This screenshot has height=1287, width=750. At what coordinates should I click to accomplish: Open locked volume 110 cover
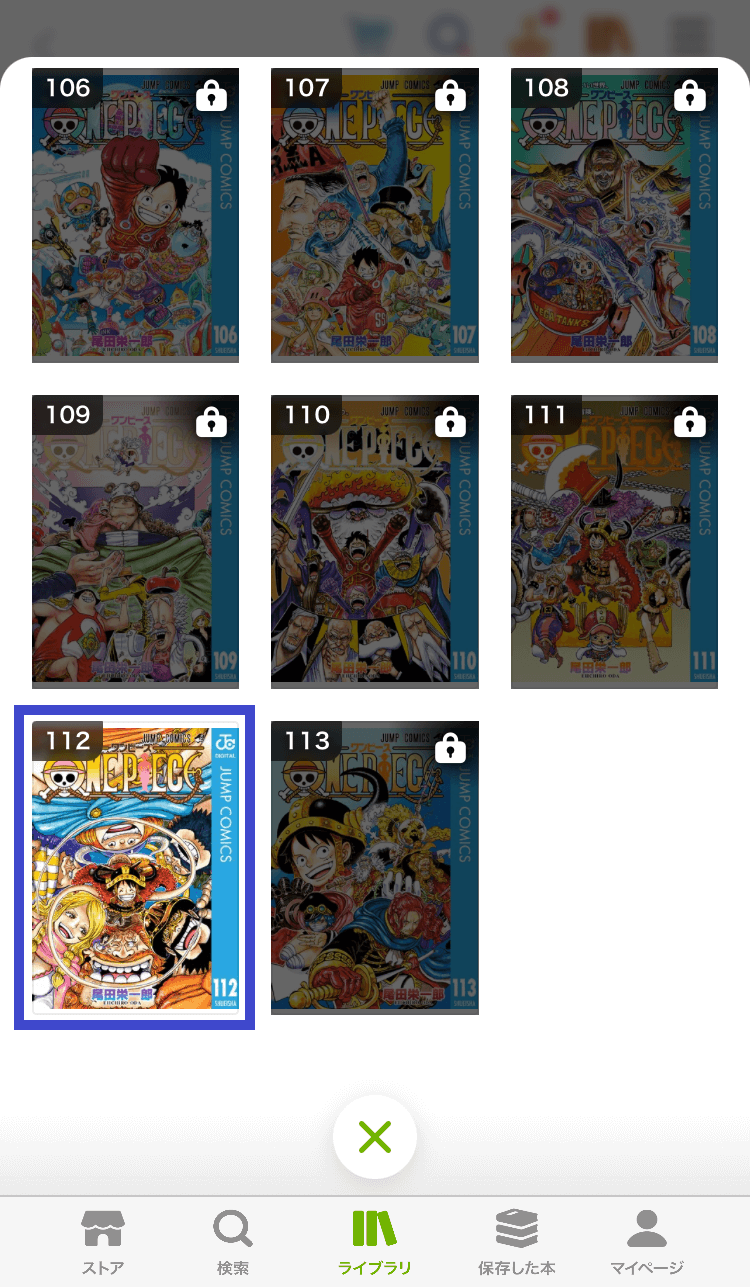pos(374,541)
